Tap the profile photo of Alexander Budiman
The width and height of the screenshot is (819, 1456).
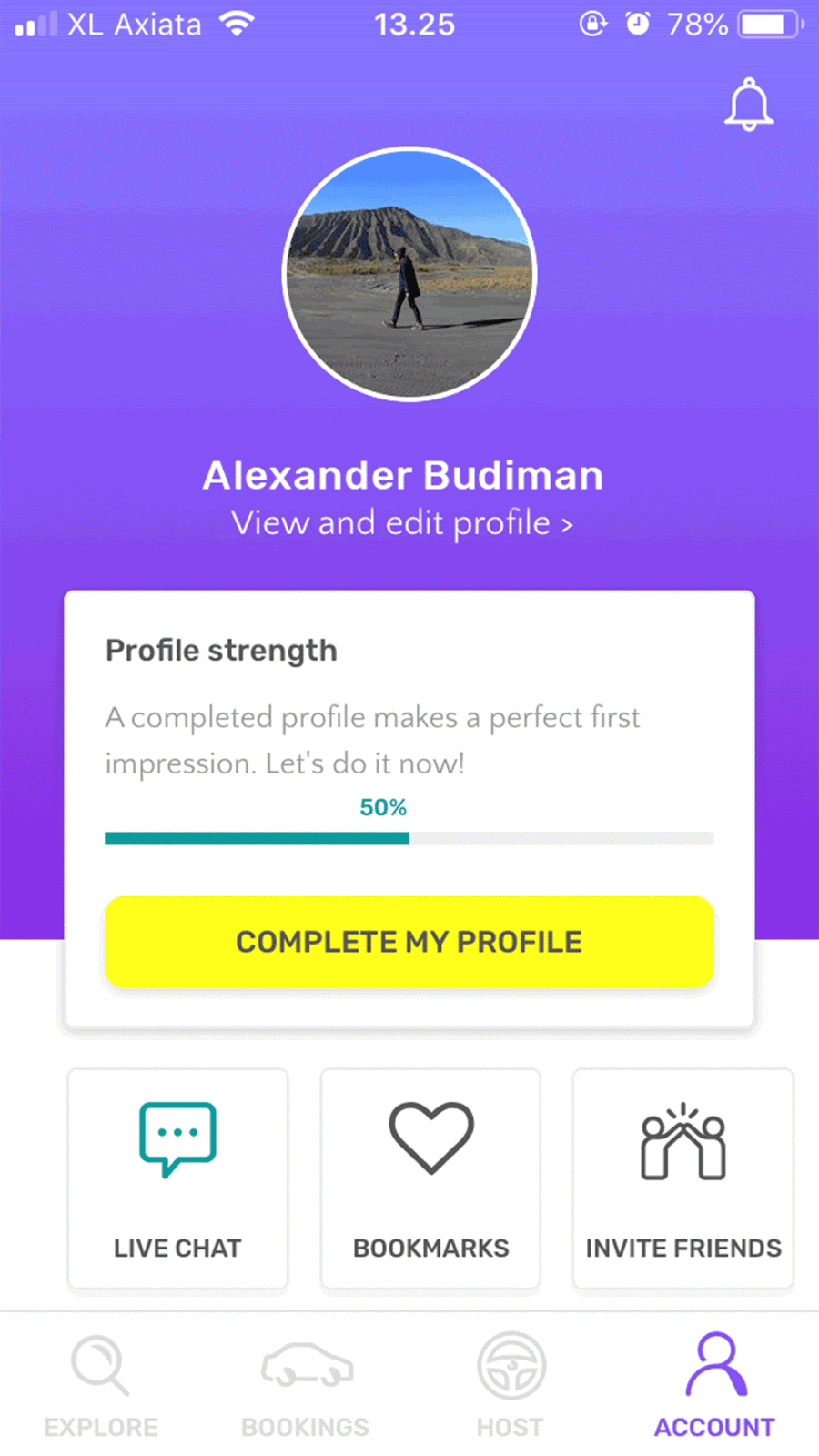coord(409,274)
